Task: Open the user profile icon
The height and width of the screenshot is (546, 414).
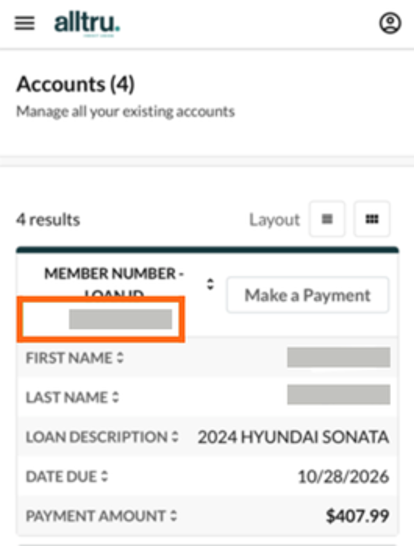Action: [390, 23]
